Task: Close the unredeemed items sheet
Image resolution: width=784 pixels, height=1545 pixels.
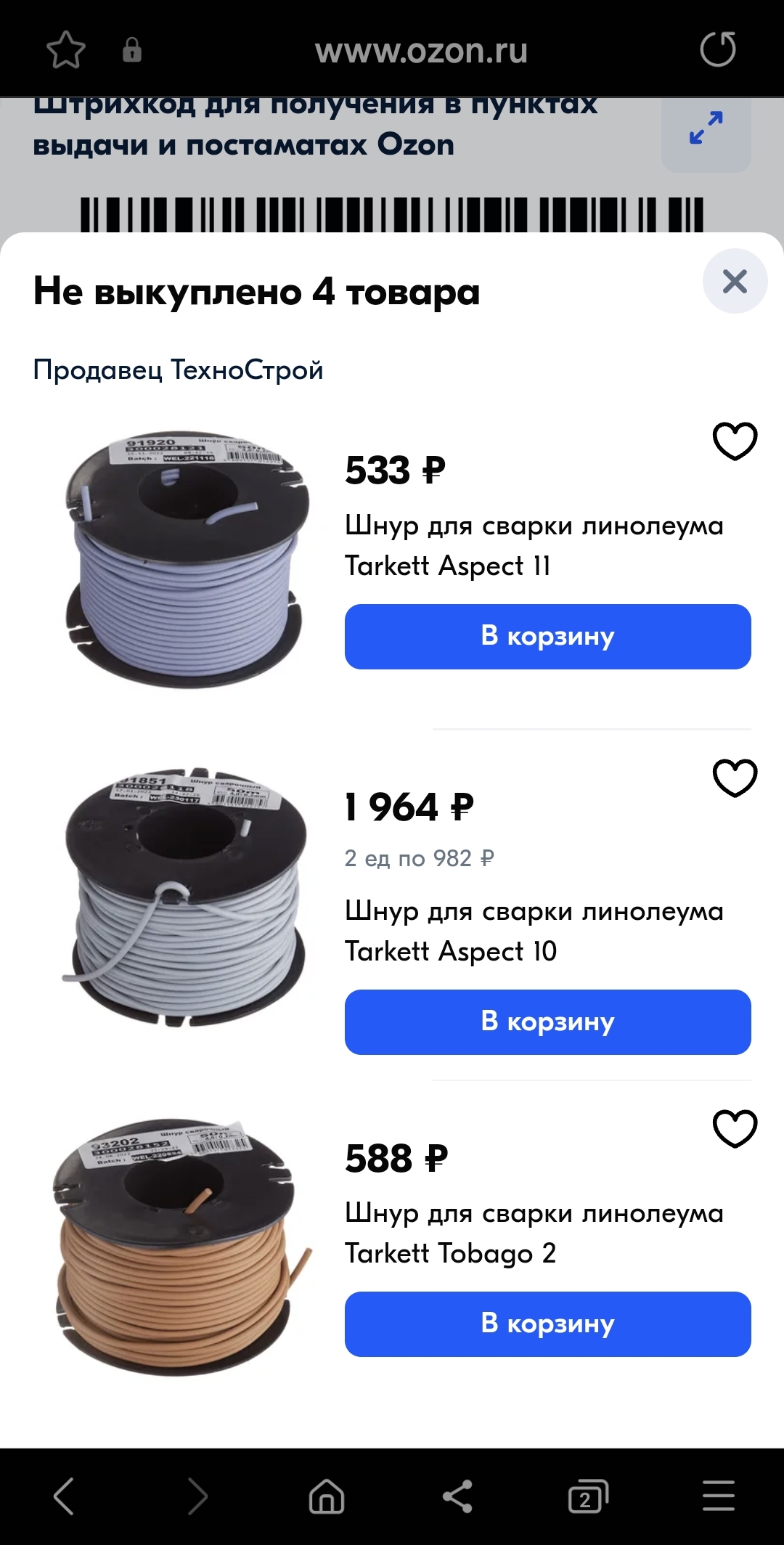Action: [735, 282]
